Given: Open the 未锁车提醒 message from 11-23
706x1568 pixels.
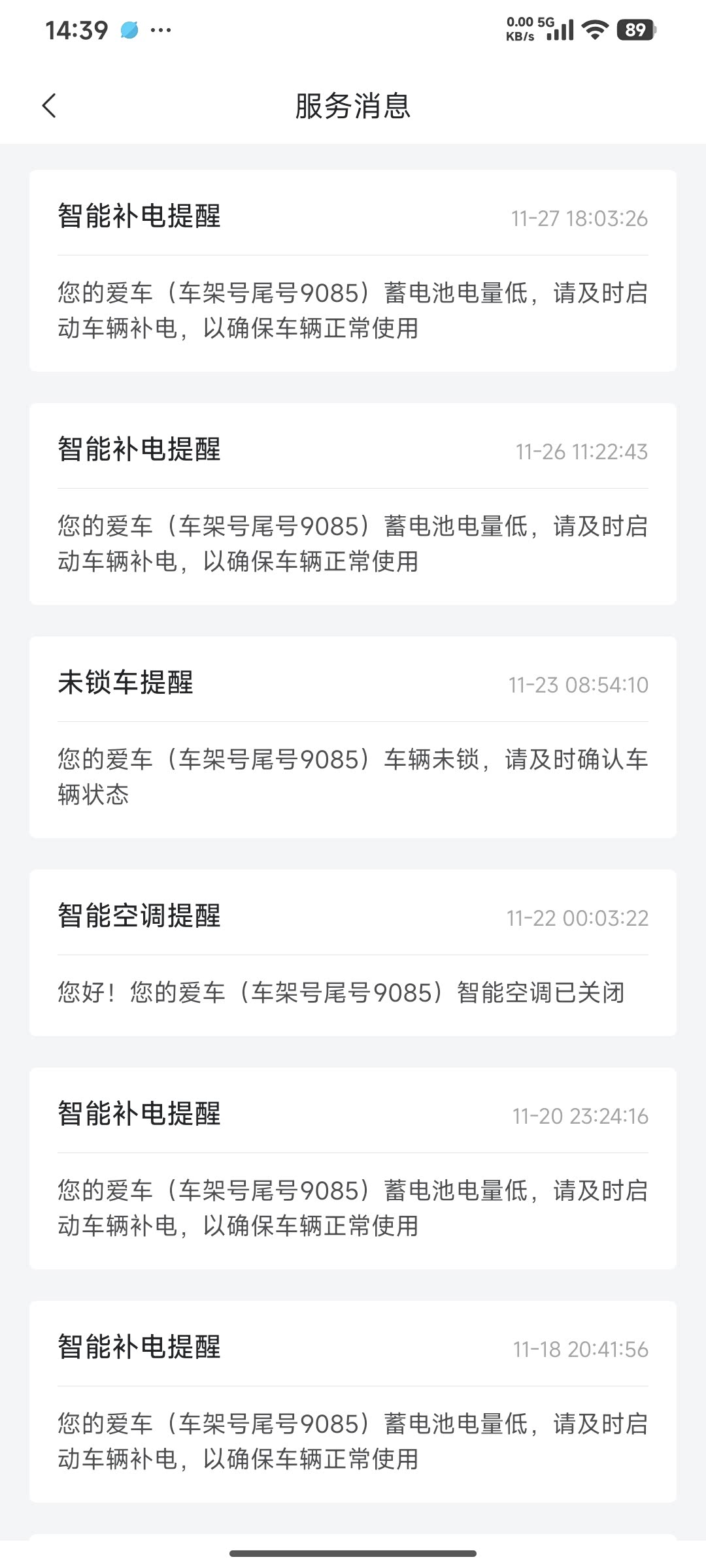Looking at the screenshot, I should tap(353, 738).
